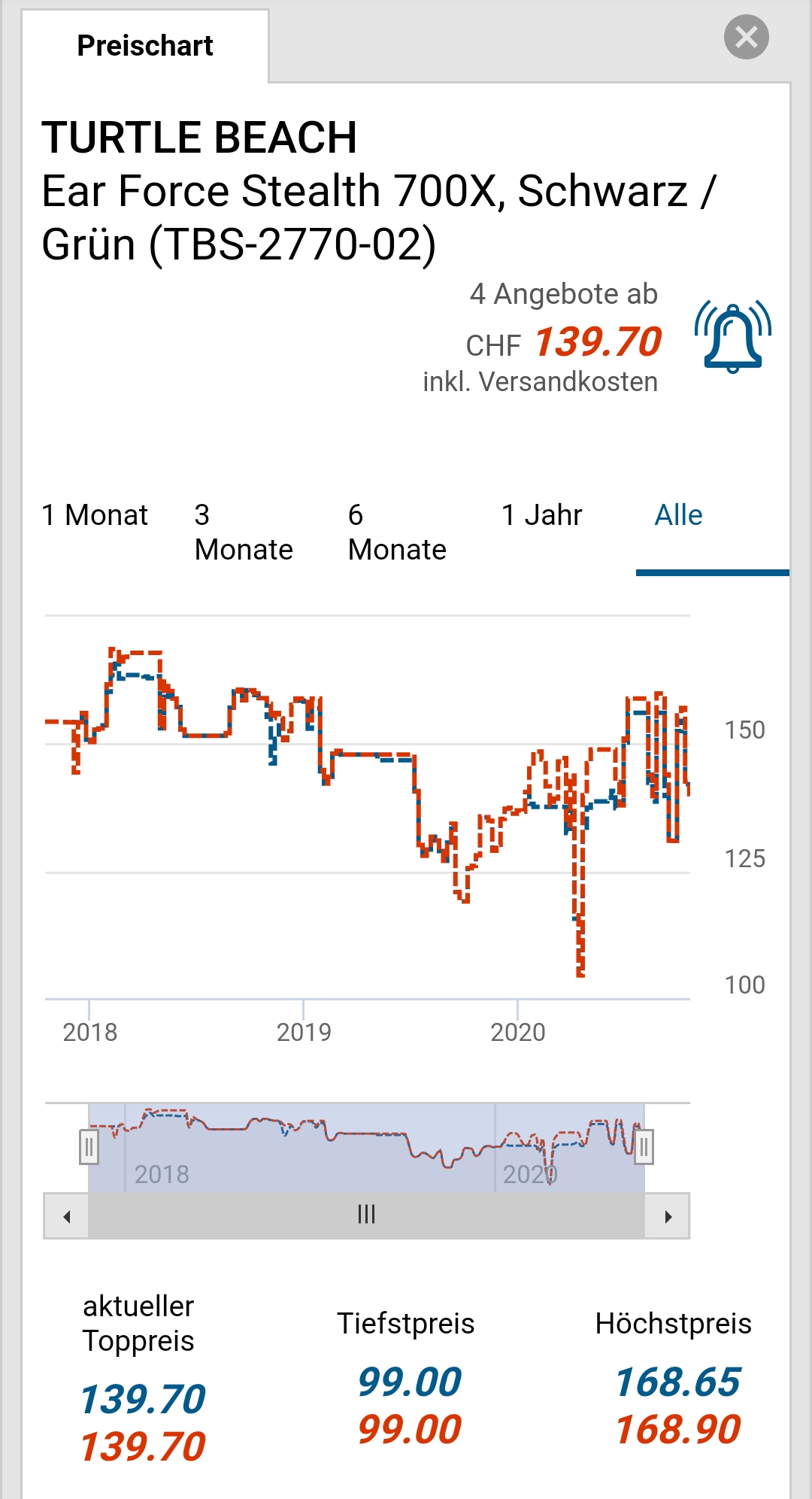
Task: Open the price alert bell
Action: pos(733,337)
